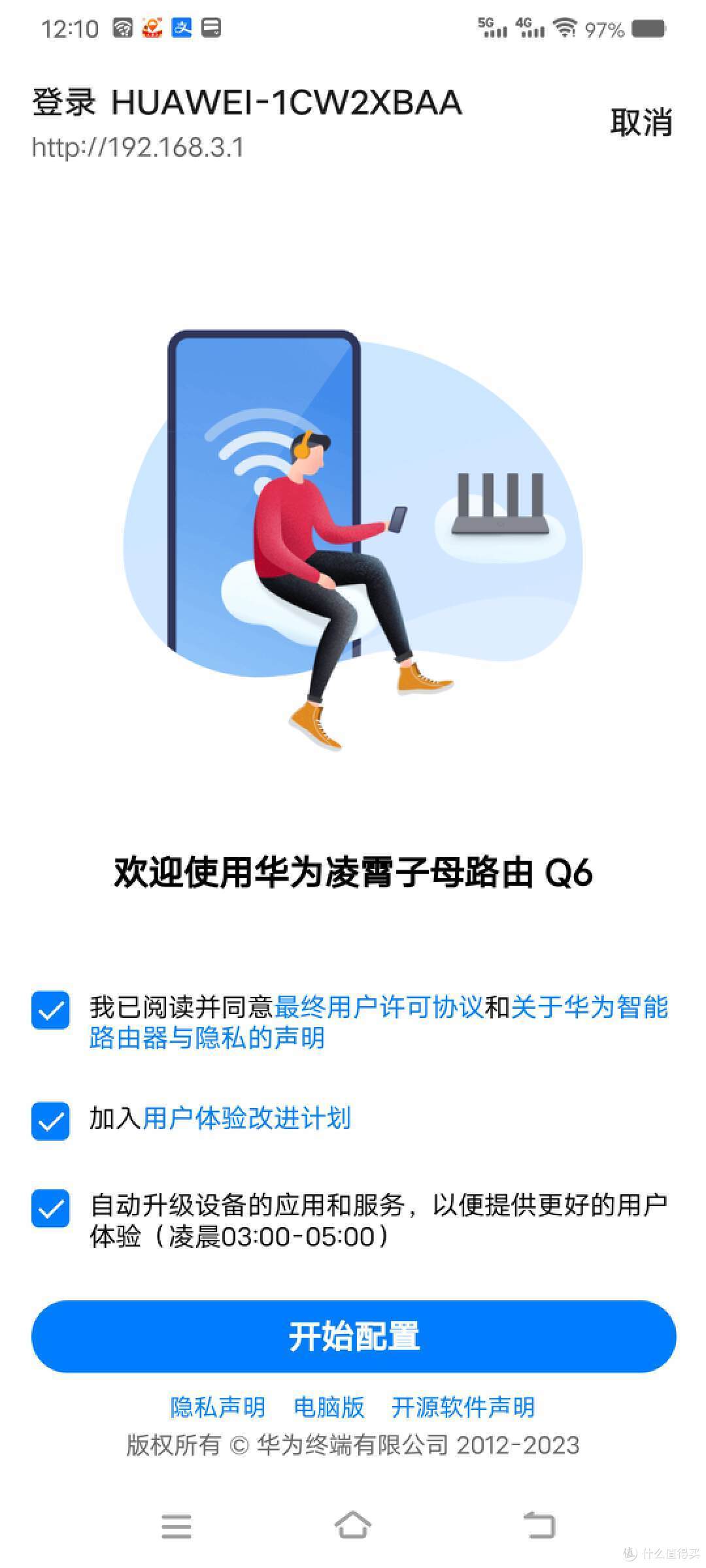
Task: Tap the 4G signal indicator
Action: 533,26
